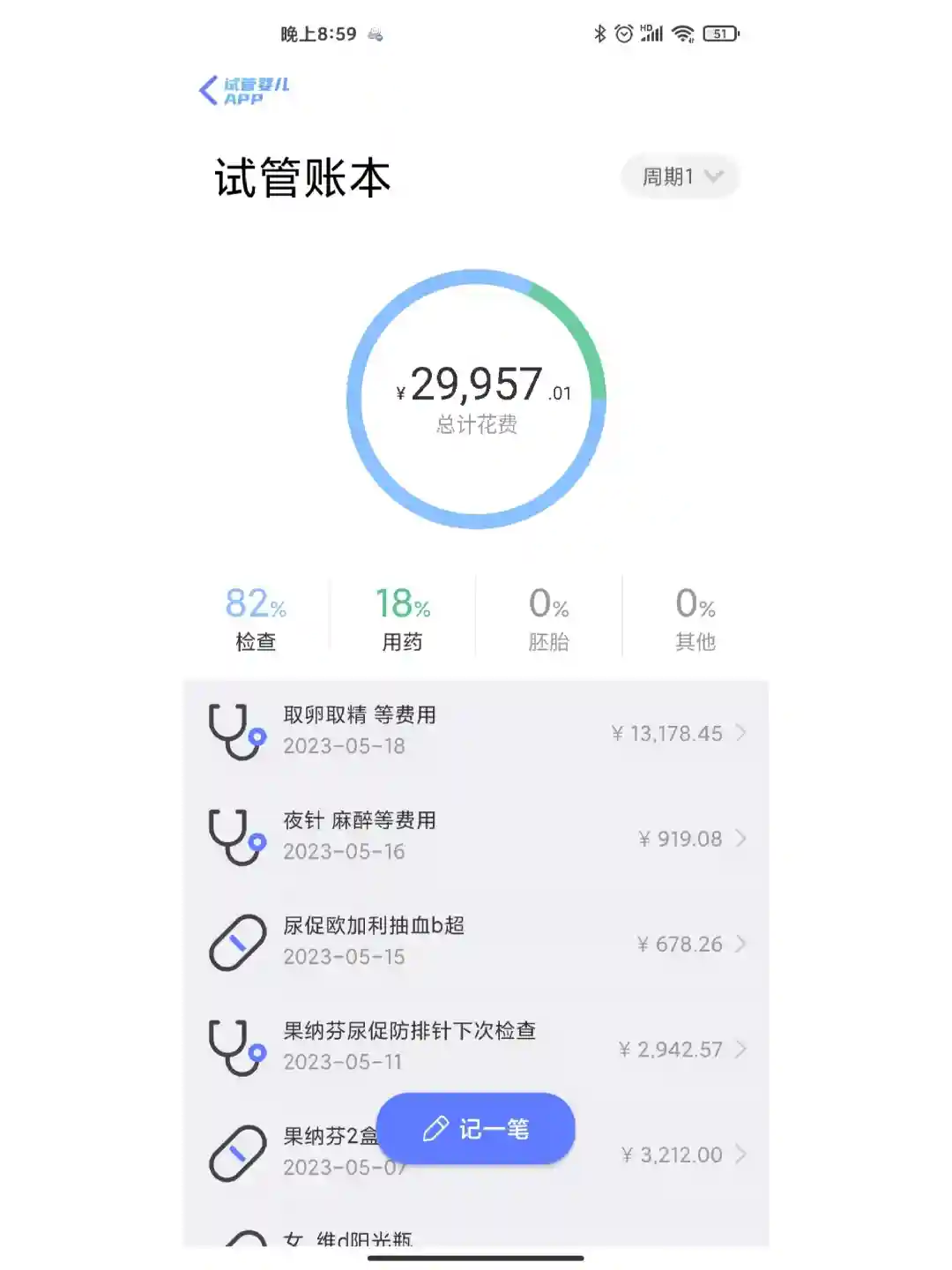Viewport: 952px width, 1270px height.
Task: Open the 周期1 cycle dropdown
Action: pyautogui.click(x=680, y=177)
